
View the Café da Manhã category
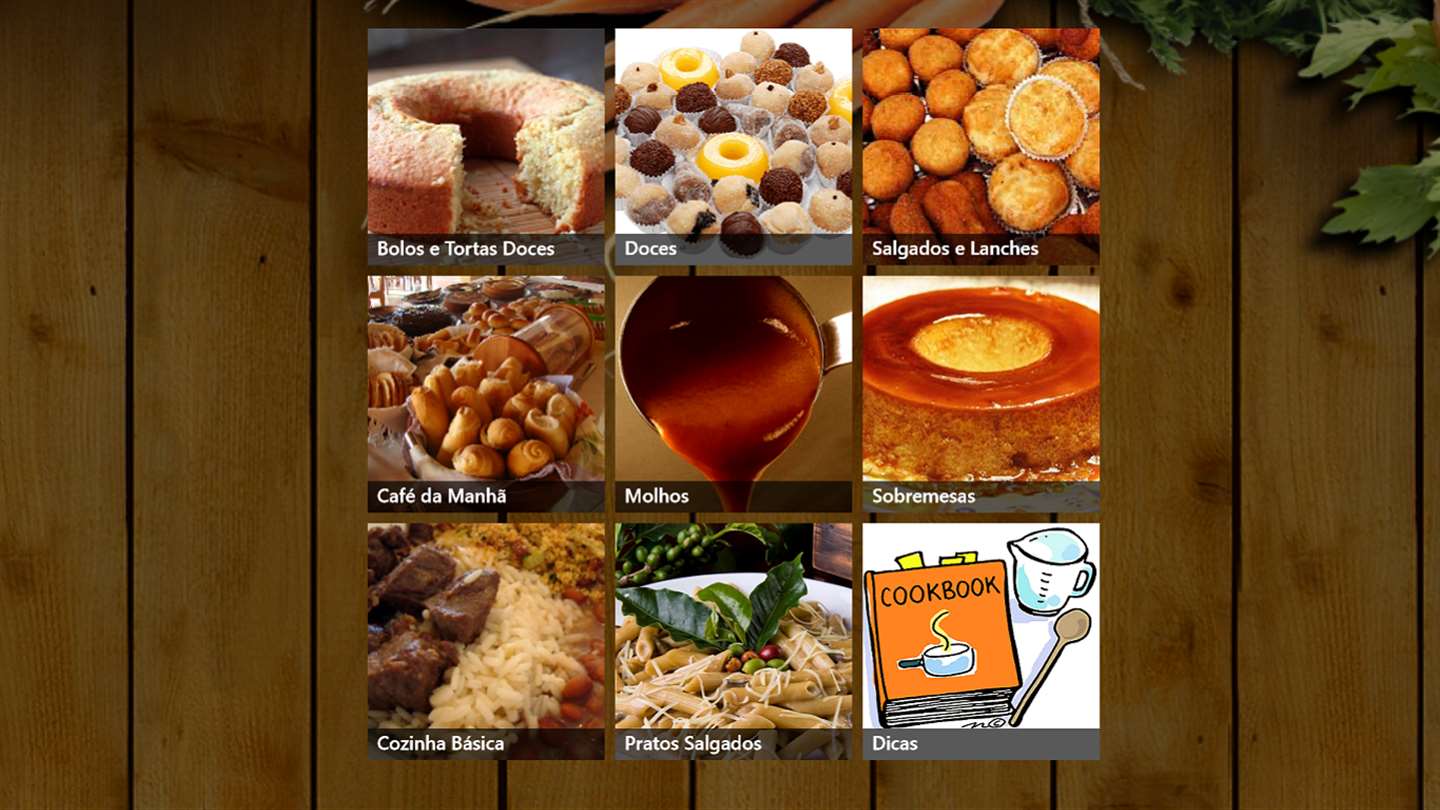point(486,394)
